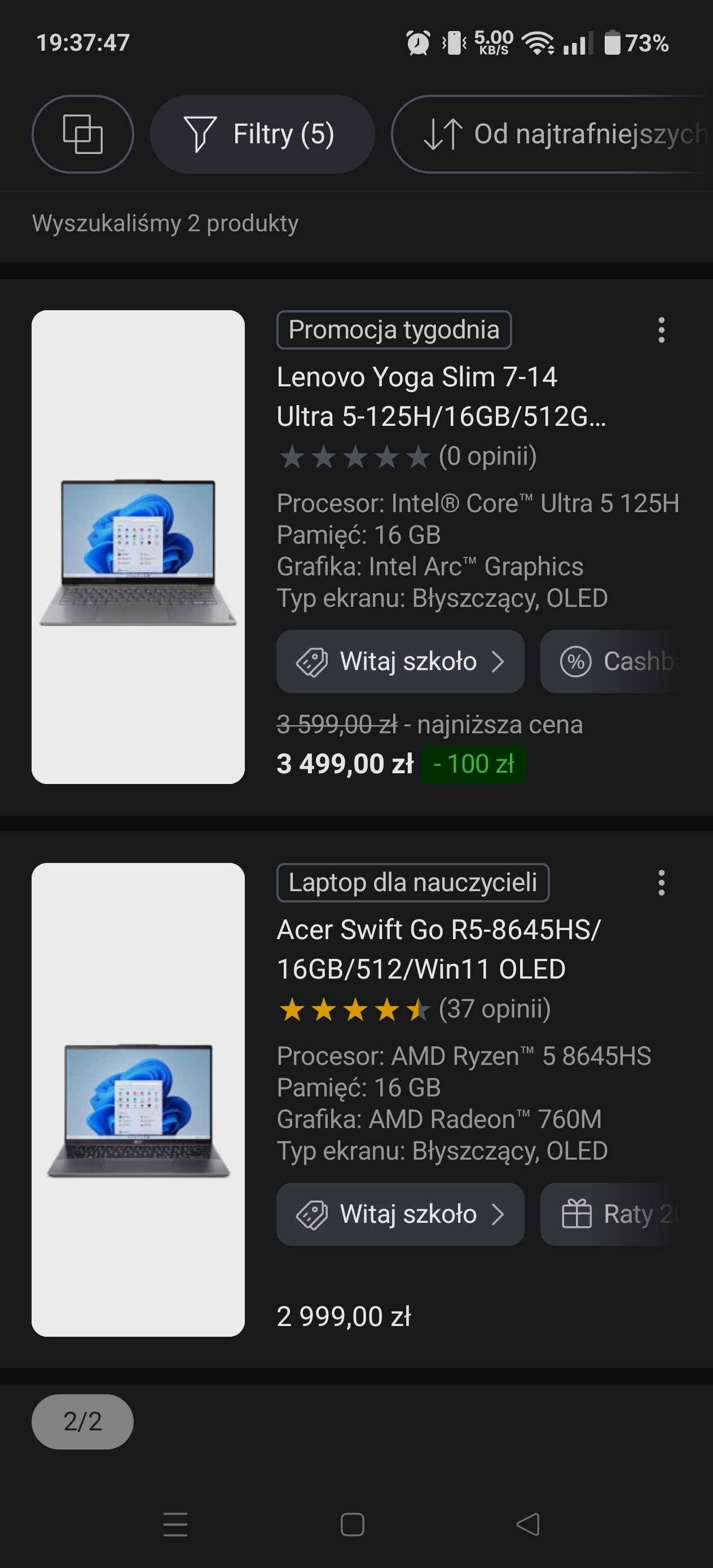This screenshot has width=713, height=1568.
Task: Open overflow menu for Acer Swift Go
Action: coord(661,883)
